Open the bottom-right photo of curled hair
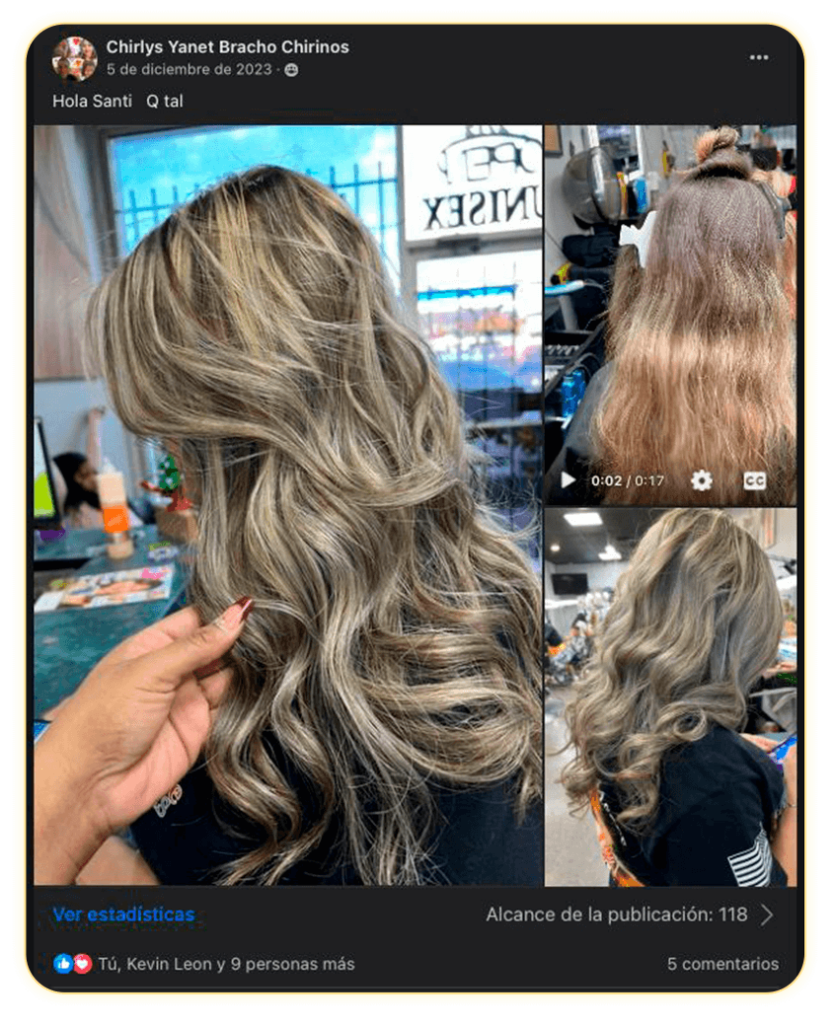The image size is (835, 1024). coord(670,697)
